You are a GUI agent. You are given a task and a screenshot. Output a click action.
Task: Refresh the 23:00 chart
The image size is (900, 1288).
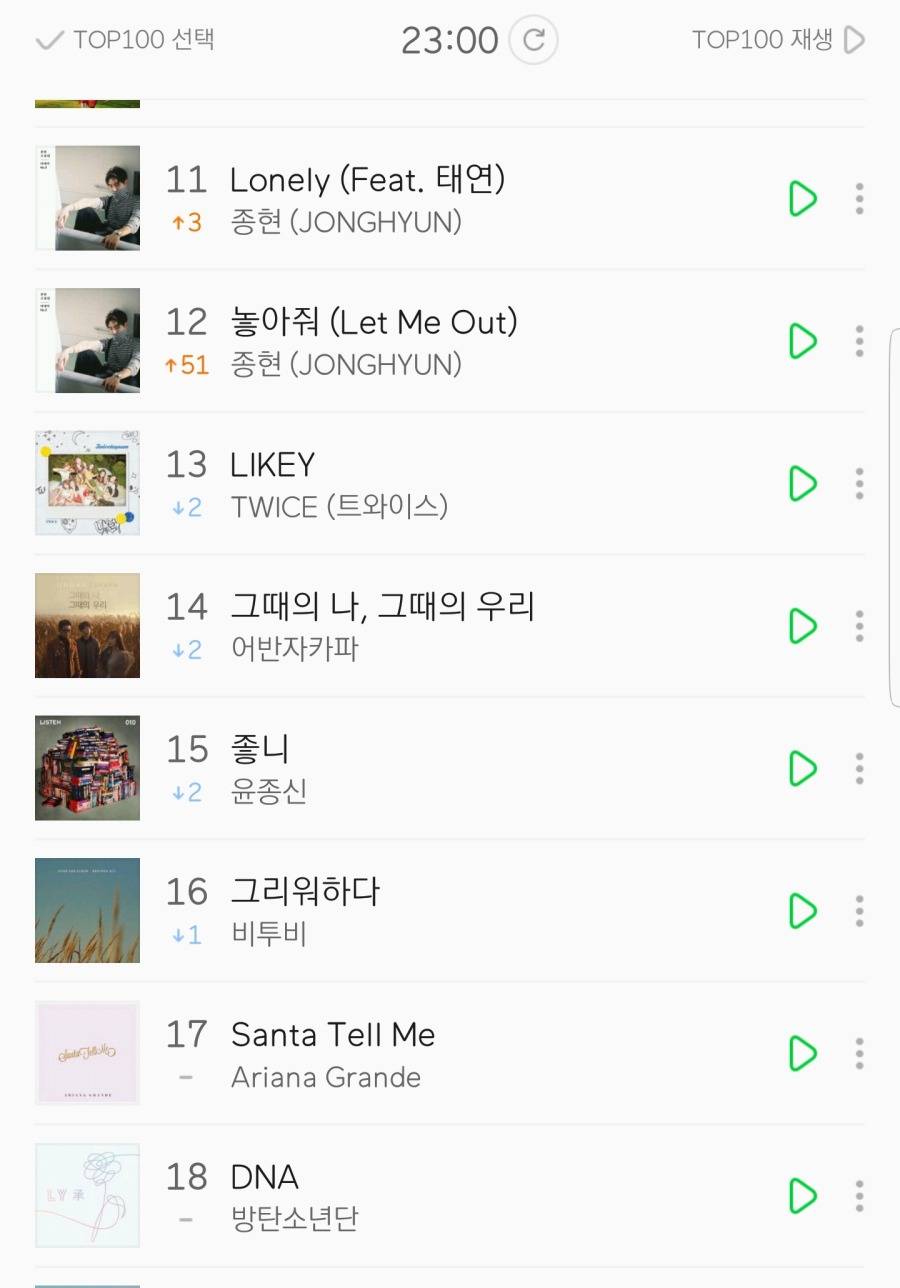pos(534,40)
